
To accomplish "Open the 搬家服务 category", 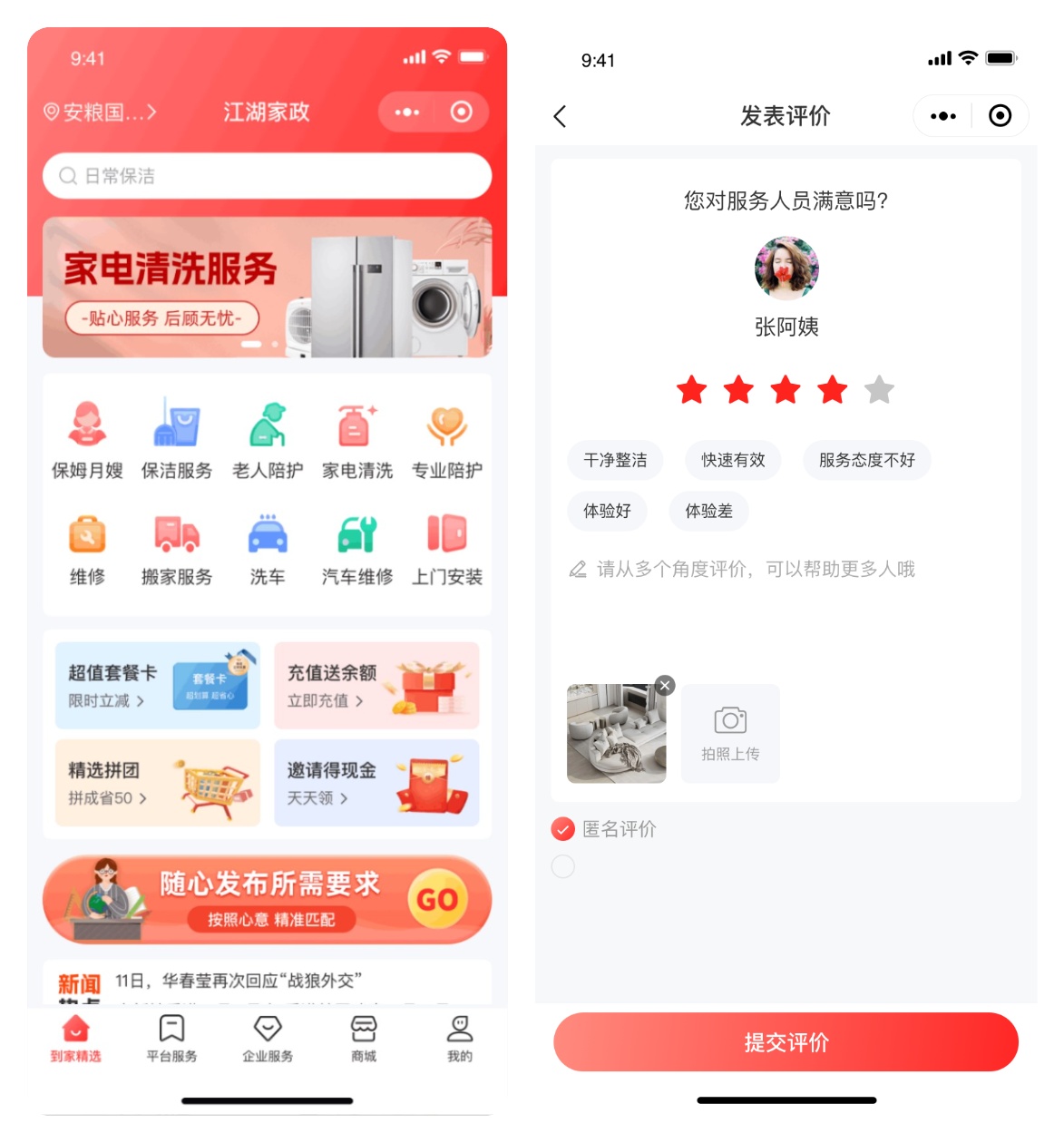I will (177, 547).
